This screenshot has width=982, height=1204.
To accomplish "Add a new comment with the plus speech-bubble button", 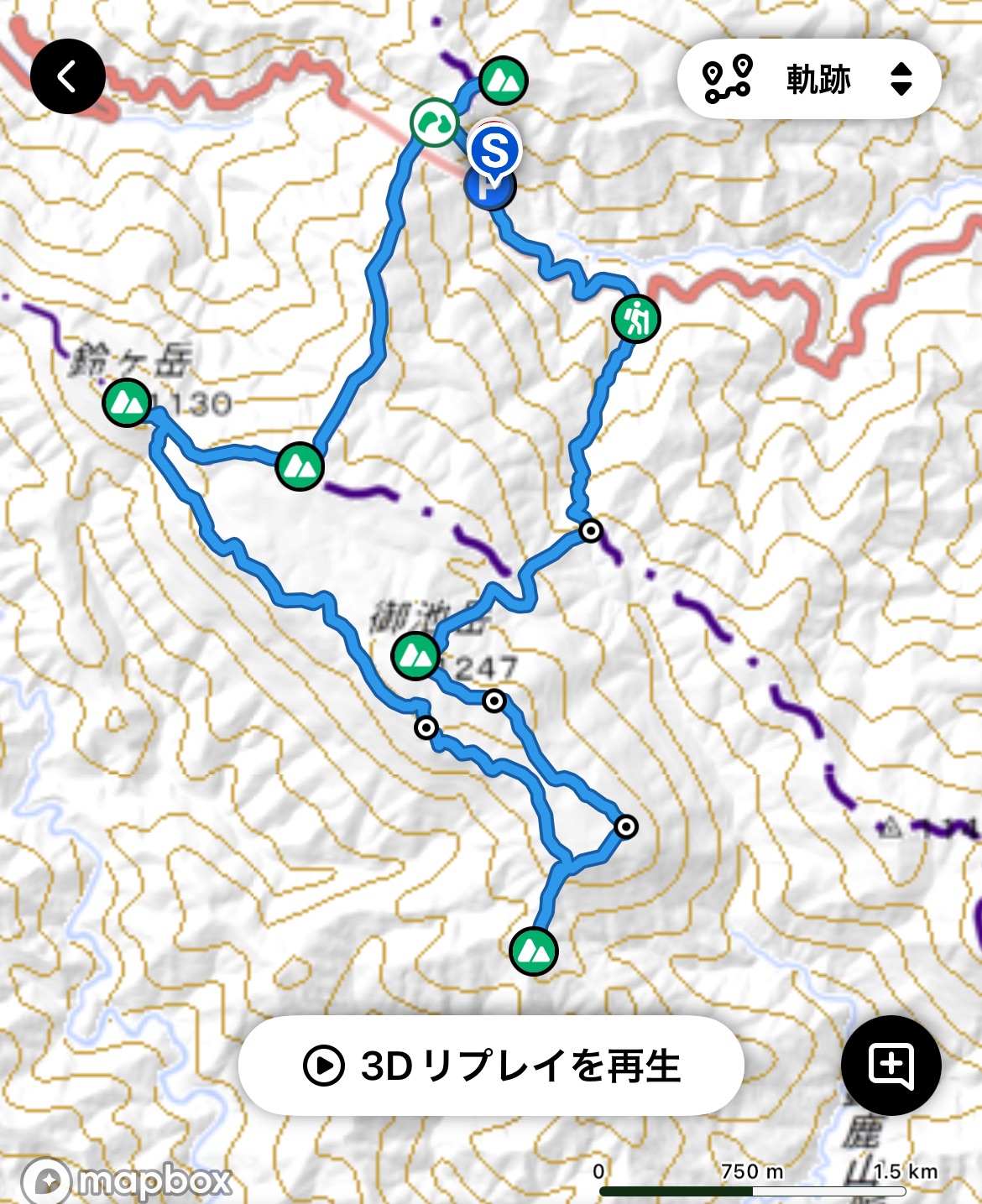I will 891,1066.
